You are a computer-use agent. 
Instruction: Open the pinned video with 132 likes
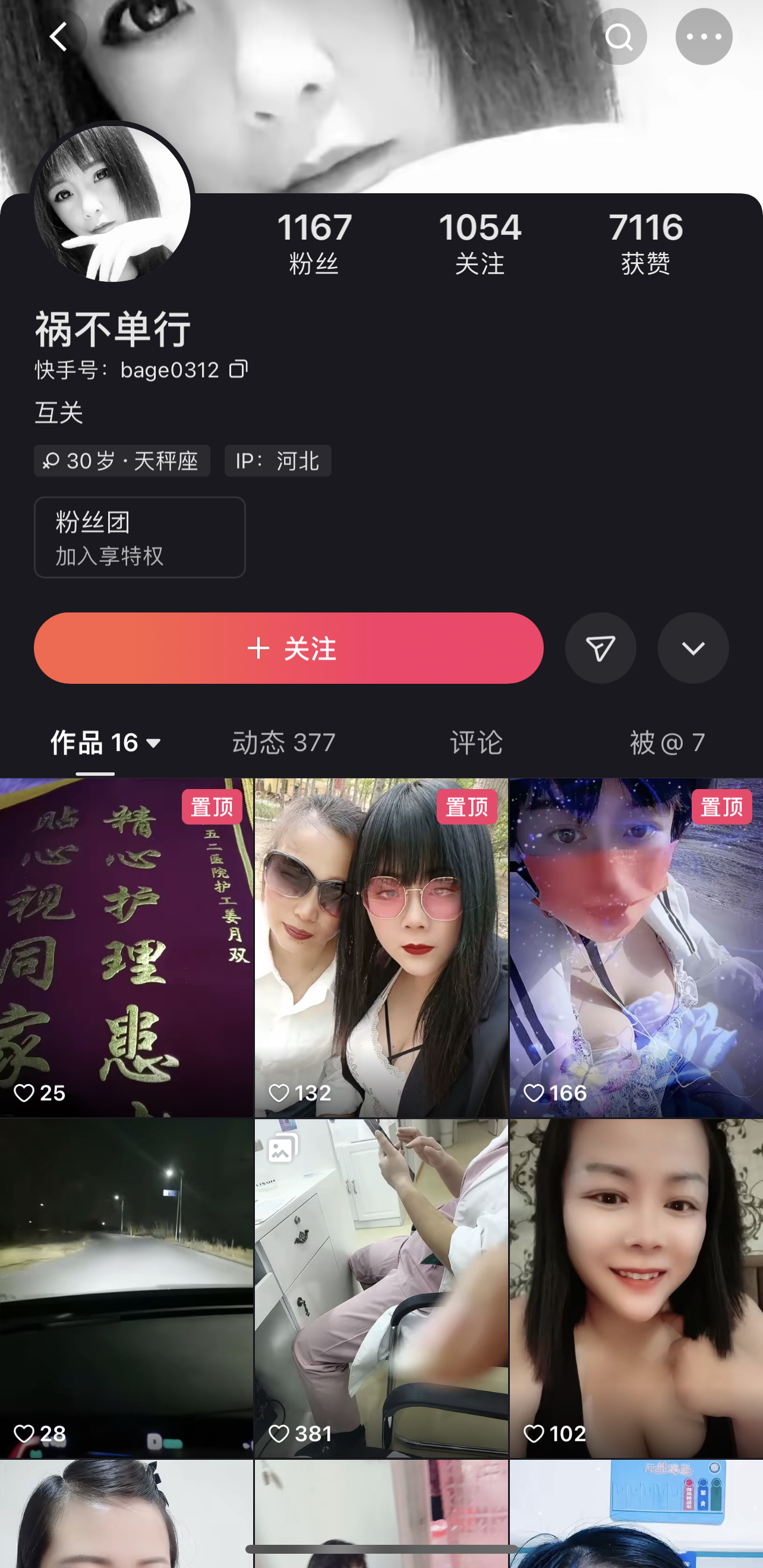point(381,947)
